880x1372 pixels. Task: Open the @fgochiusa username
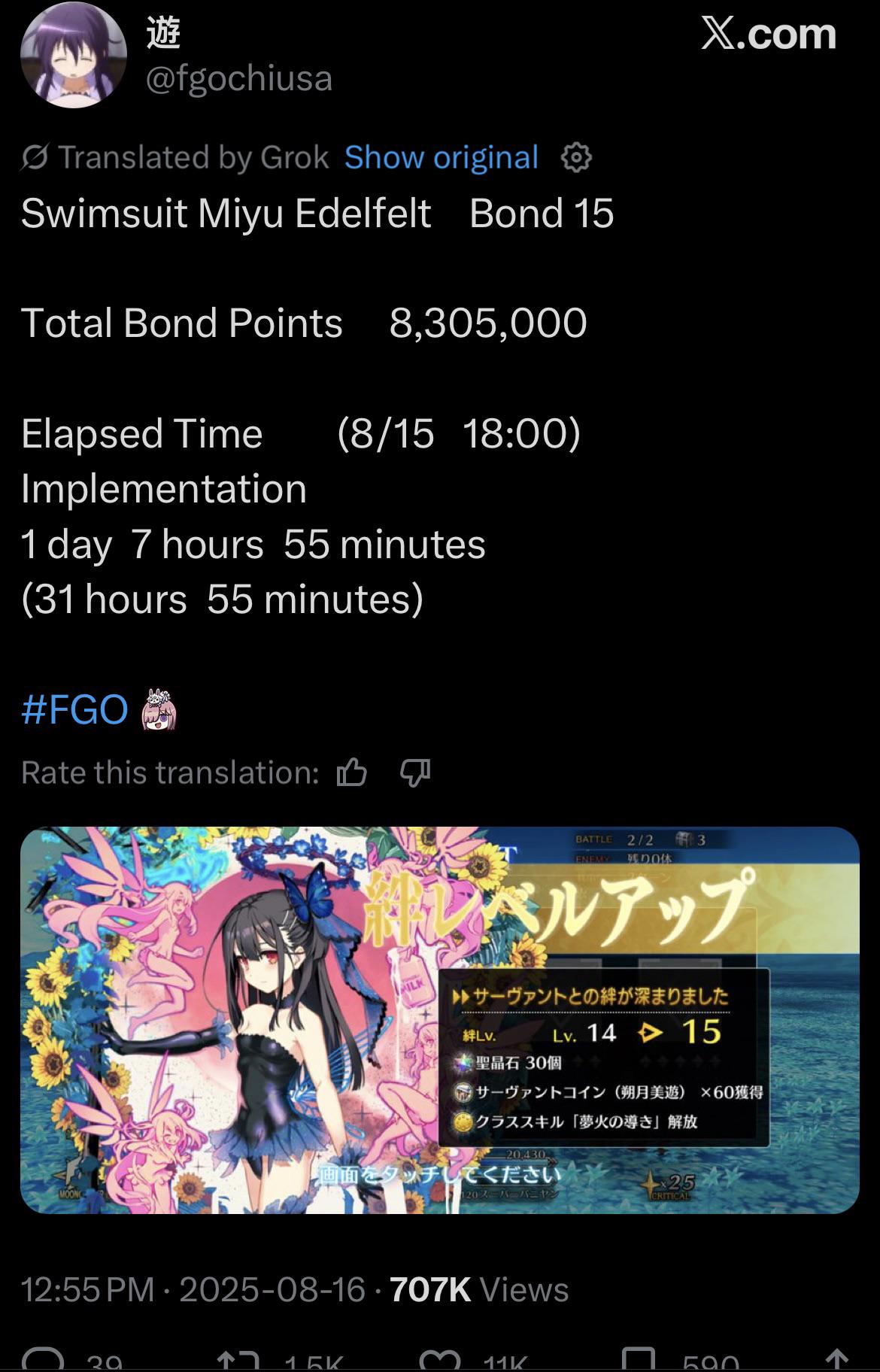point(238,78)
